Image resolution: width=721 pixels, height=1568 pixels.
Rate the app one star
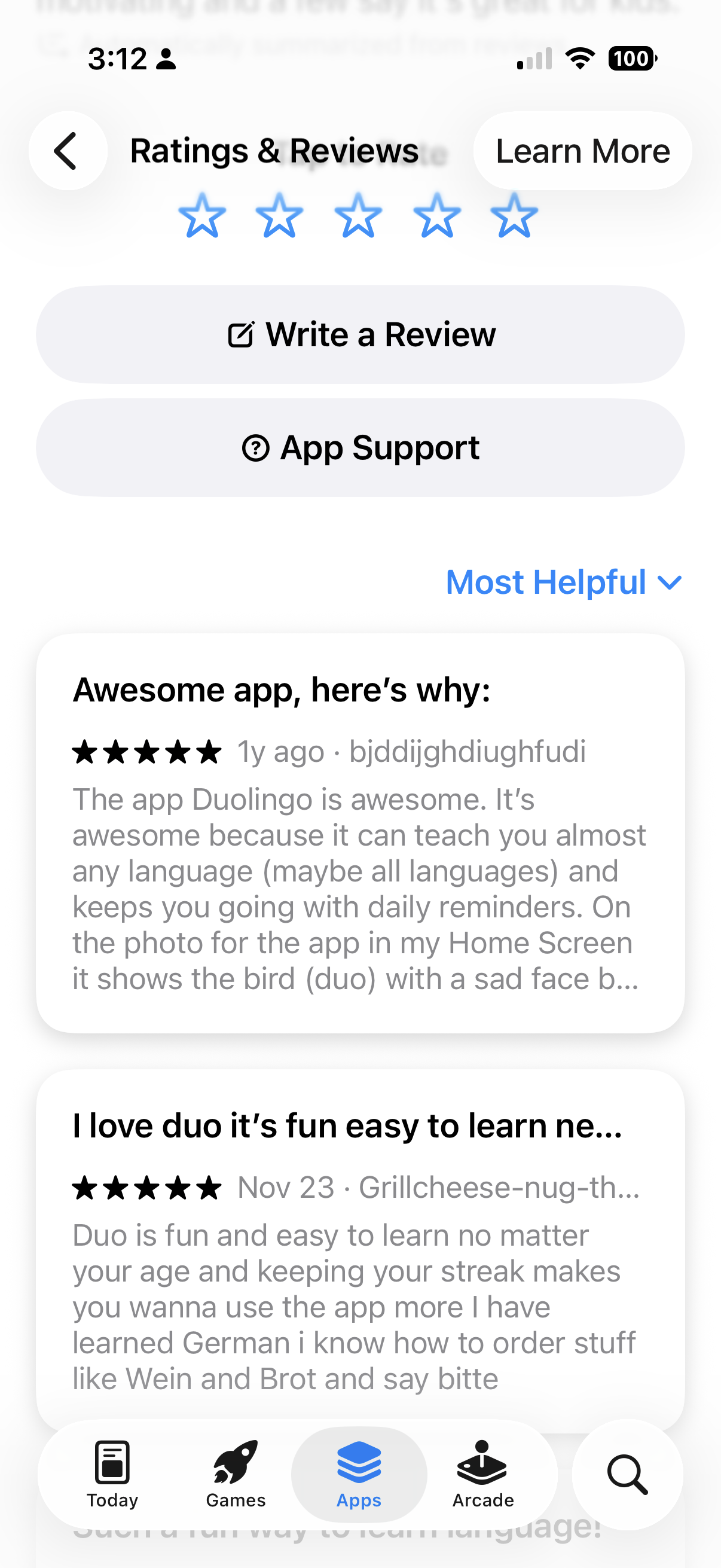(201, 215)
